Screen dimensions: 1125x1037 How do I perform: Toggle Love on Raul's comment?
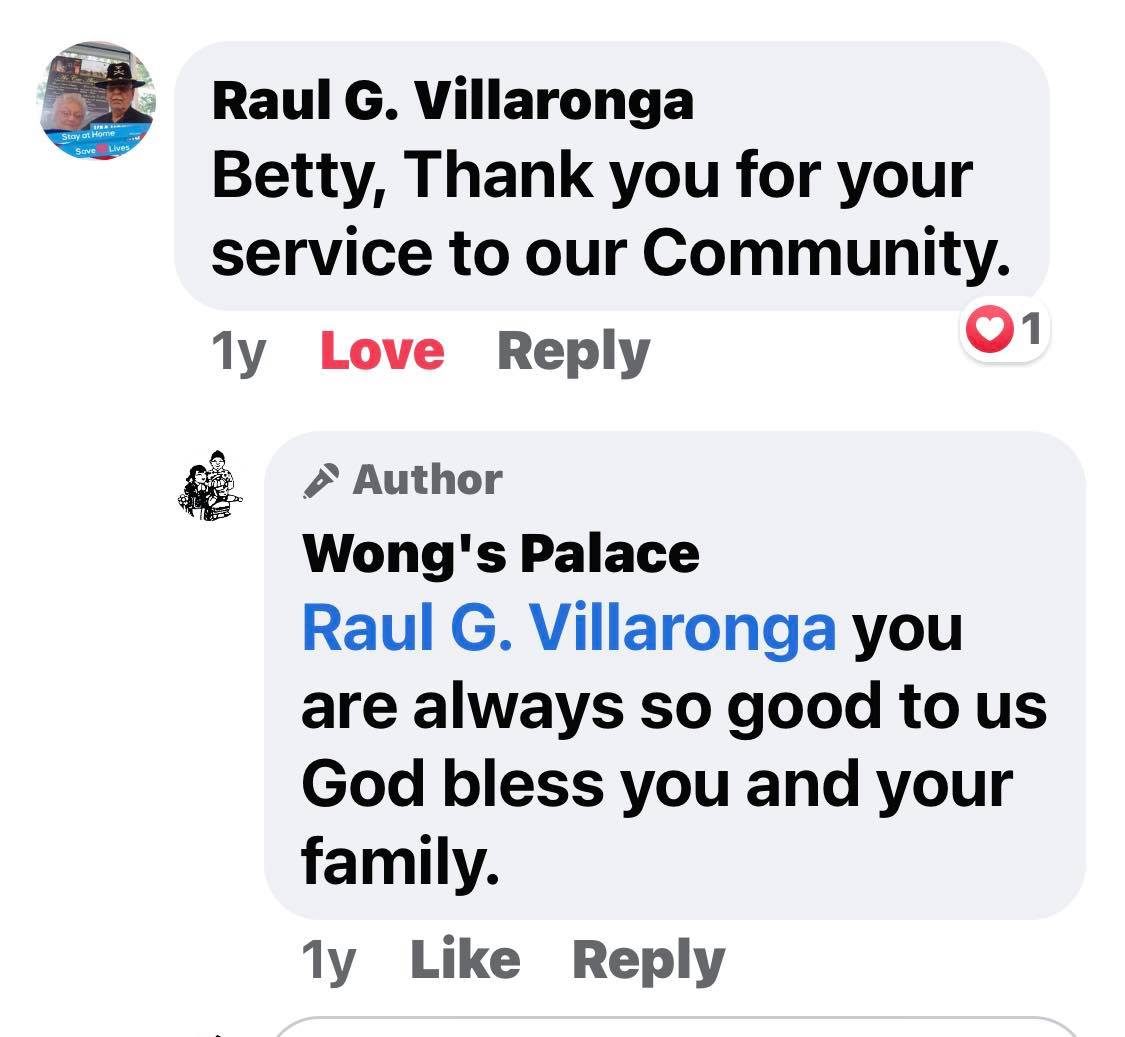pyautogui.click(x=382, y=352)
